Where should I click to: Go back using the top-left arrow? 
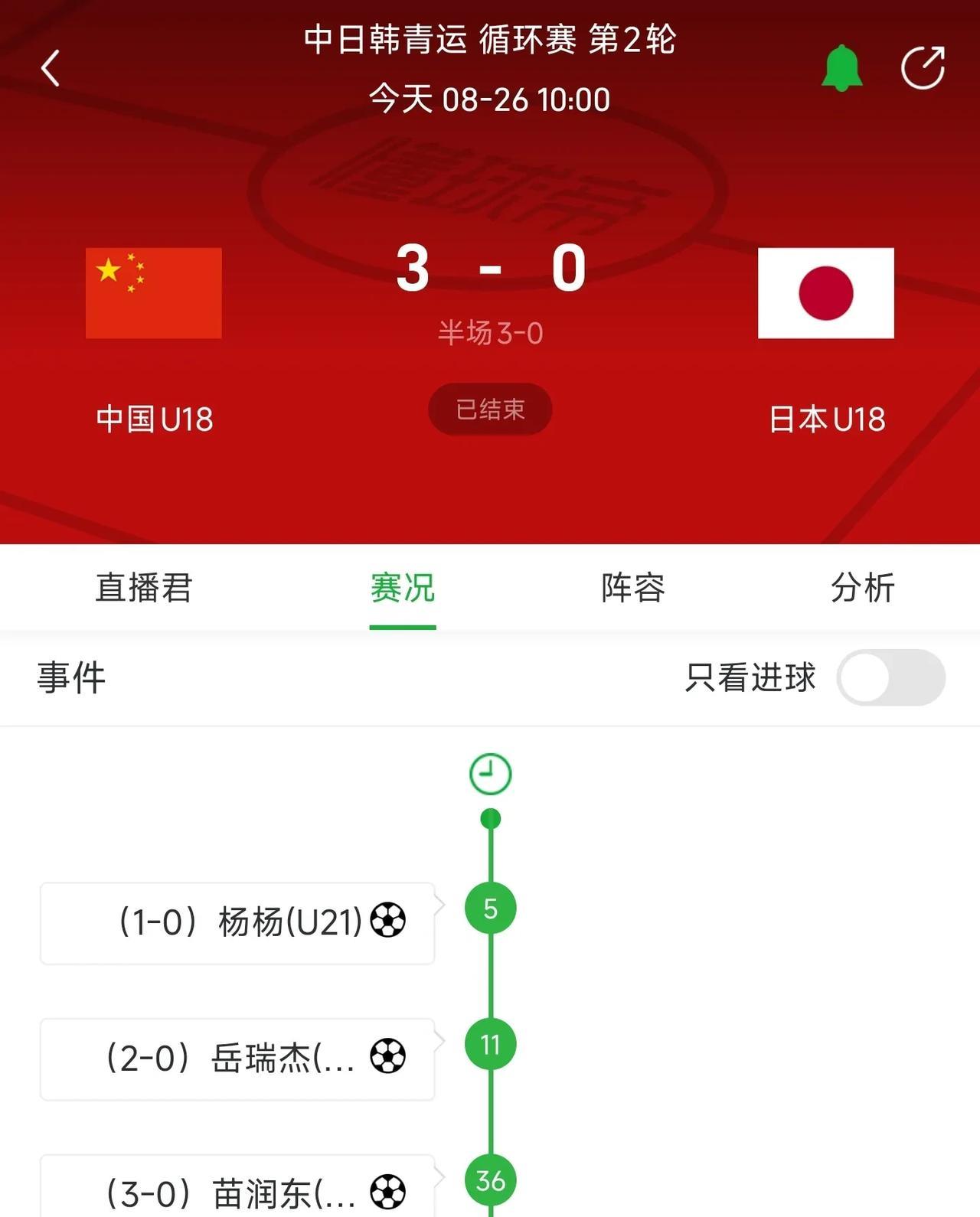coord(51,68)
